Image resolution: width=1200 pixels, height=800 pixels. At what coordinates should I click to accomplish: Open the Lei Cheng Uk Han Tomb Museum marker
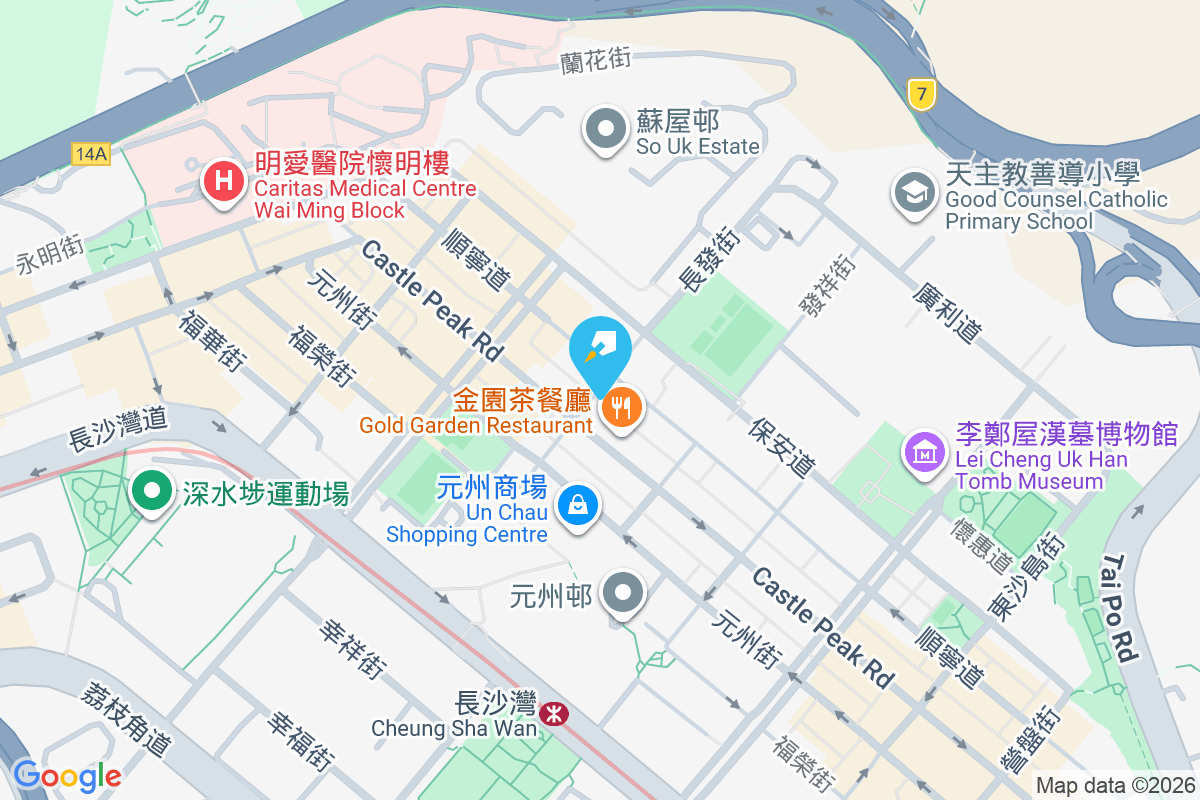coord(926,453)
